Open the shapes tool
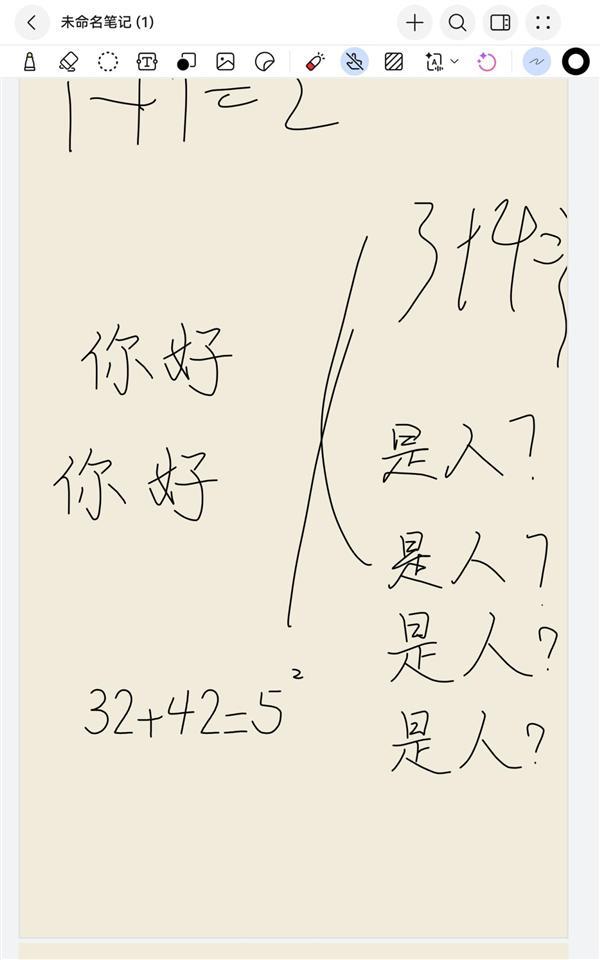This screenshot has height=960, width=600. tap(186, 62)
